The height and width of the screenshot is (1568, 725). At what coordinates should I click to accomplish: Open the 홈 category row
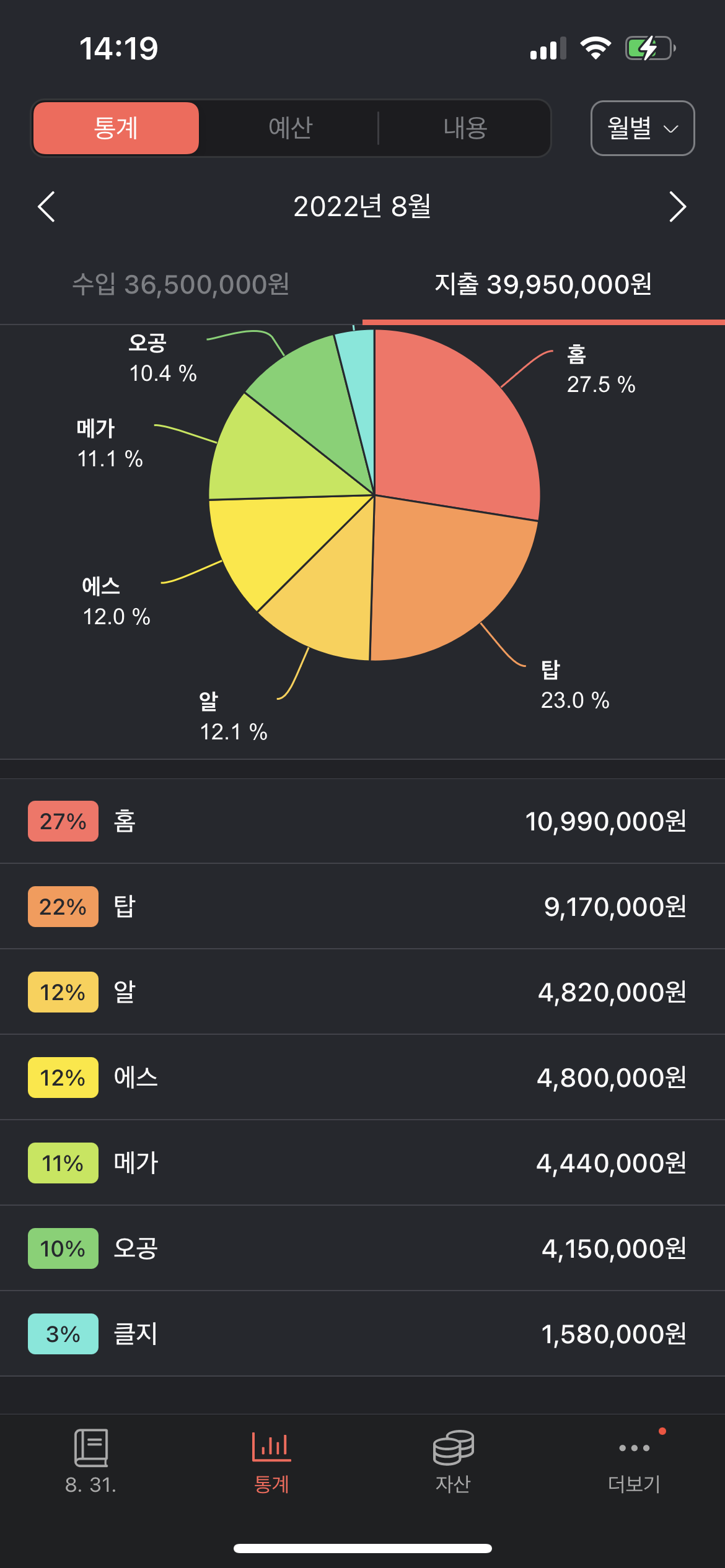tap(362, 821)
